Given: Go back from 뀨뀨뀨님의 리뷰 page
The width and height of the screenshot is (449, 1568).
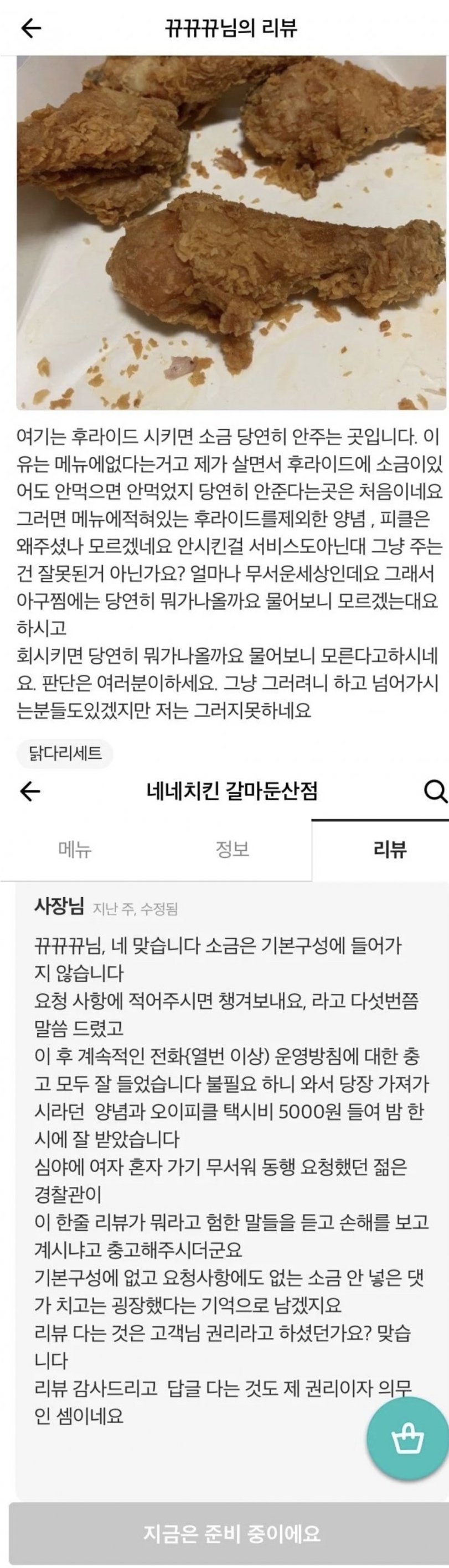Looking at the screenshot, I should coord(31,28).
